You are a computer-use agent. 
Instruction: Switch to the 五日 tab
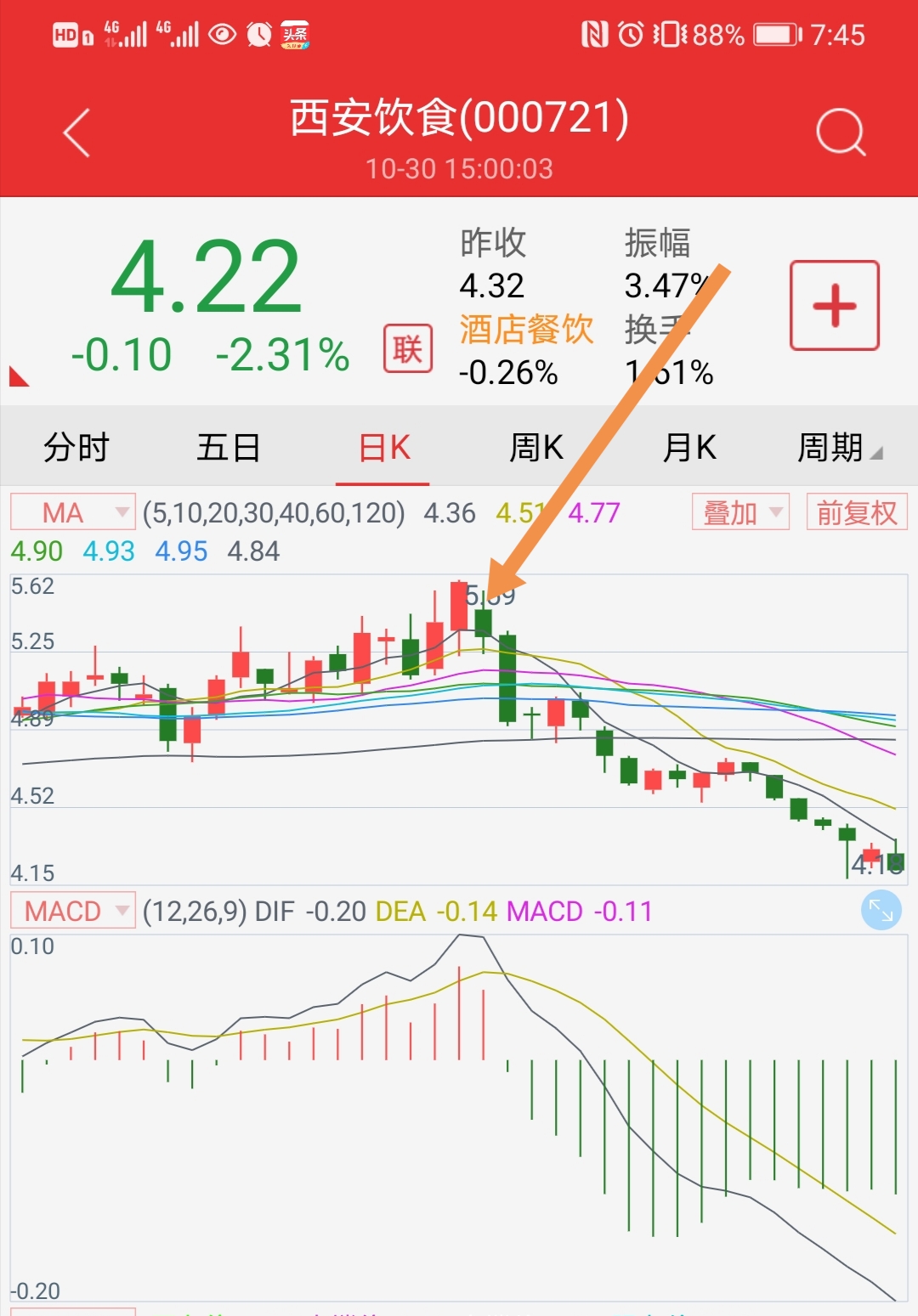point(228,447)
